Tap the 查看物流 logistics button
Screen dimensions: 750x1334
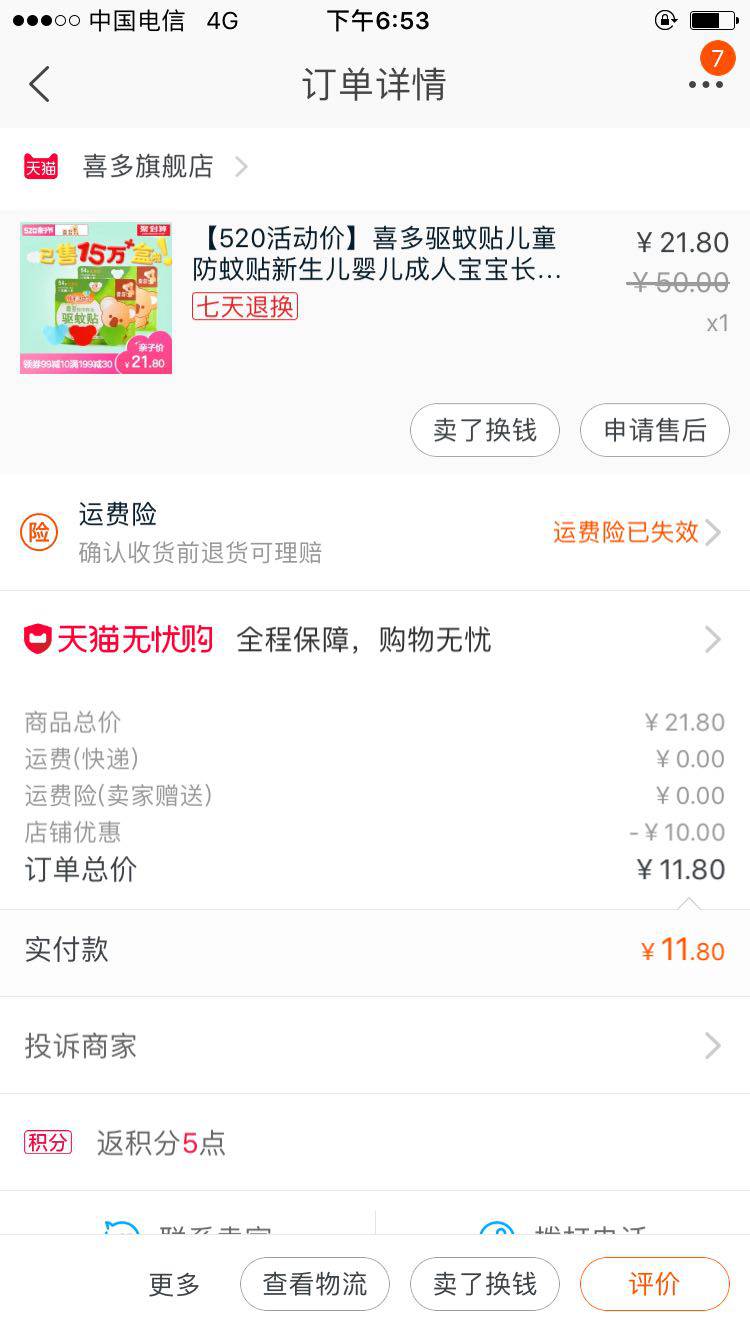point(314,1283)
